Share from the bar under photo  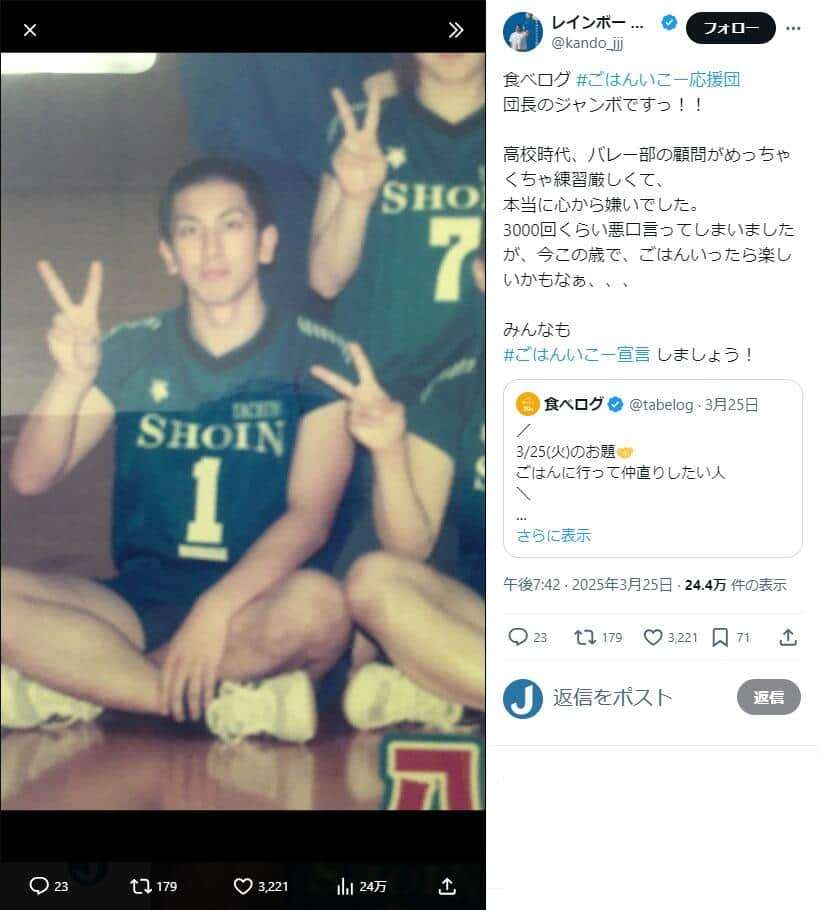[447, 886]
